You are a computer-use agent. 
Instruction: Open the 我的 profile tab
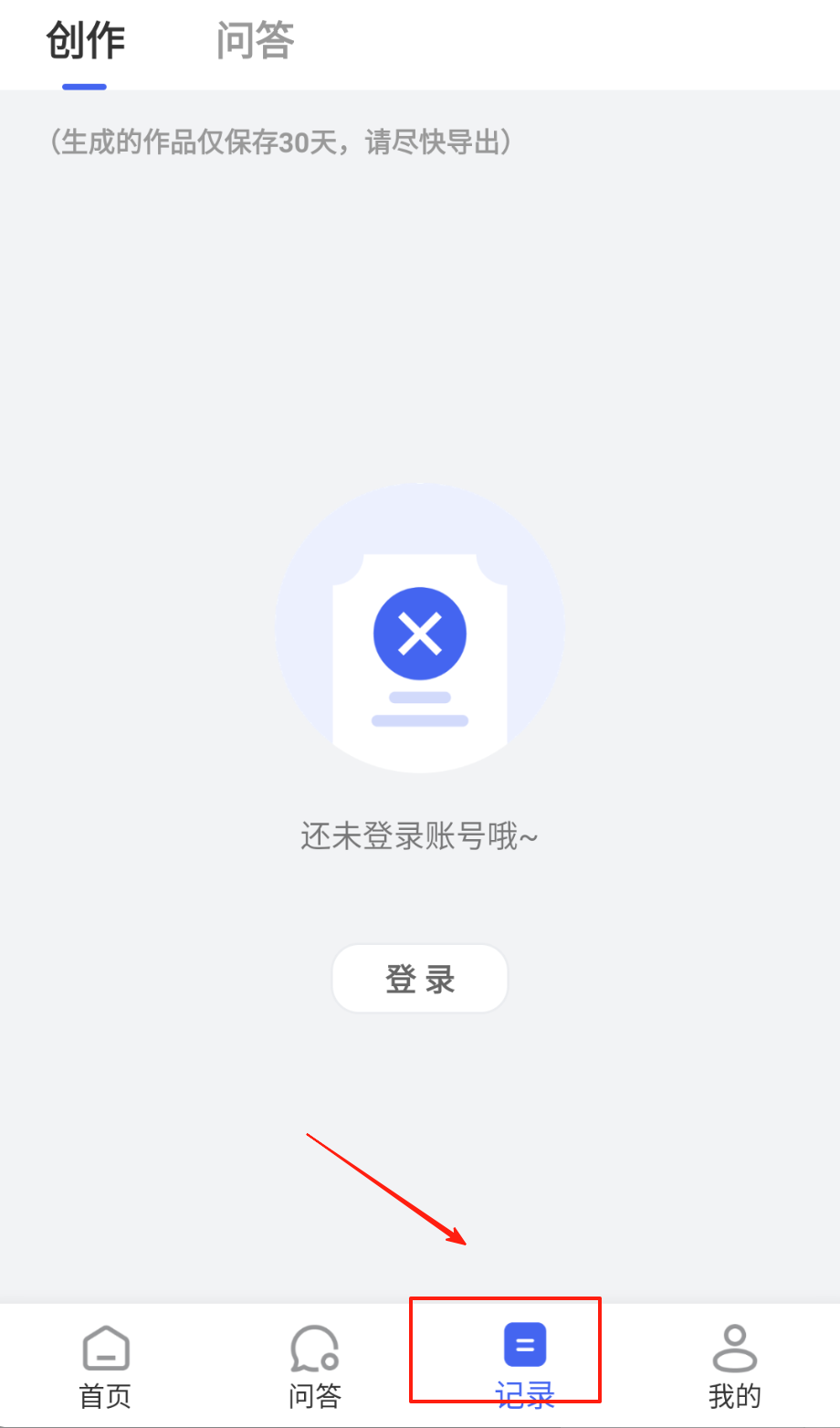coord(735,1367)
